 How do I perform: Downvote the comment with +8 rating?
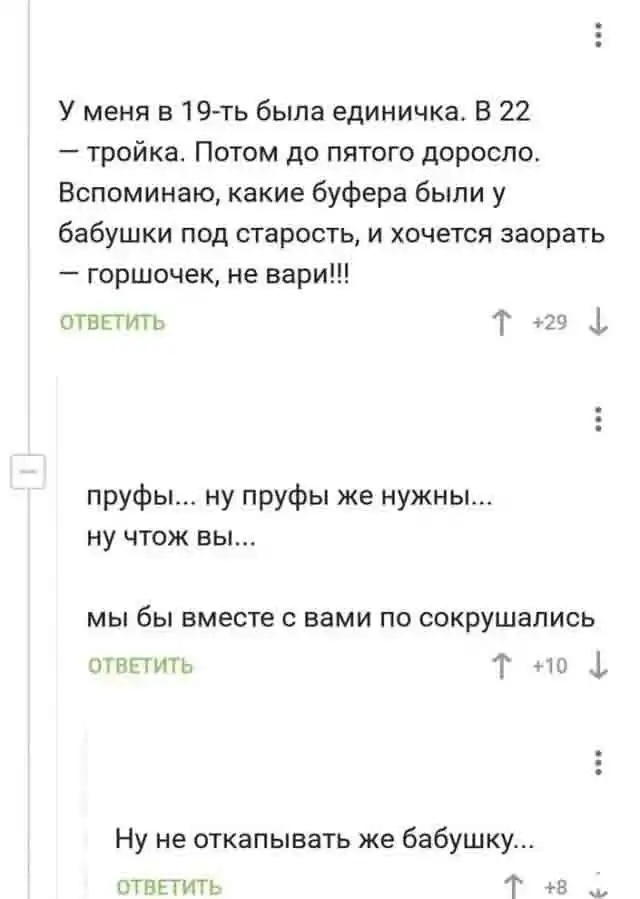tap(597, 886)
